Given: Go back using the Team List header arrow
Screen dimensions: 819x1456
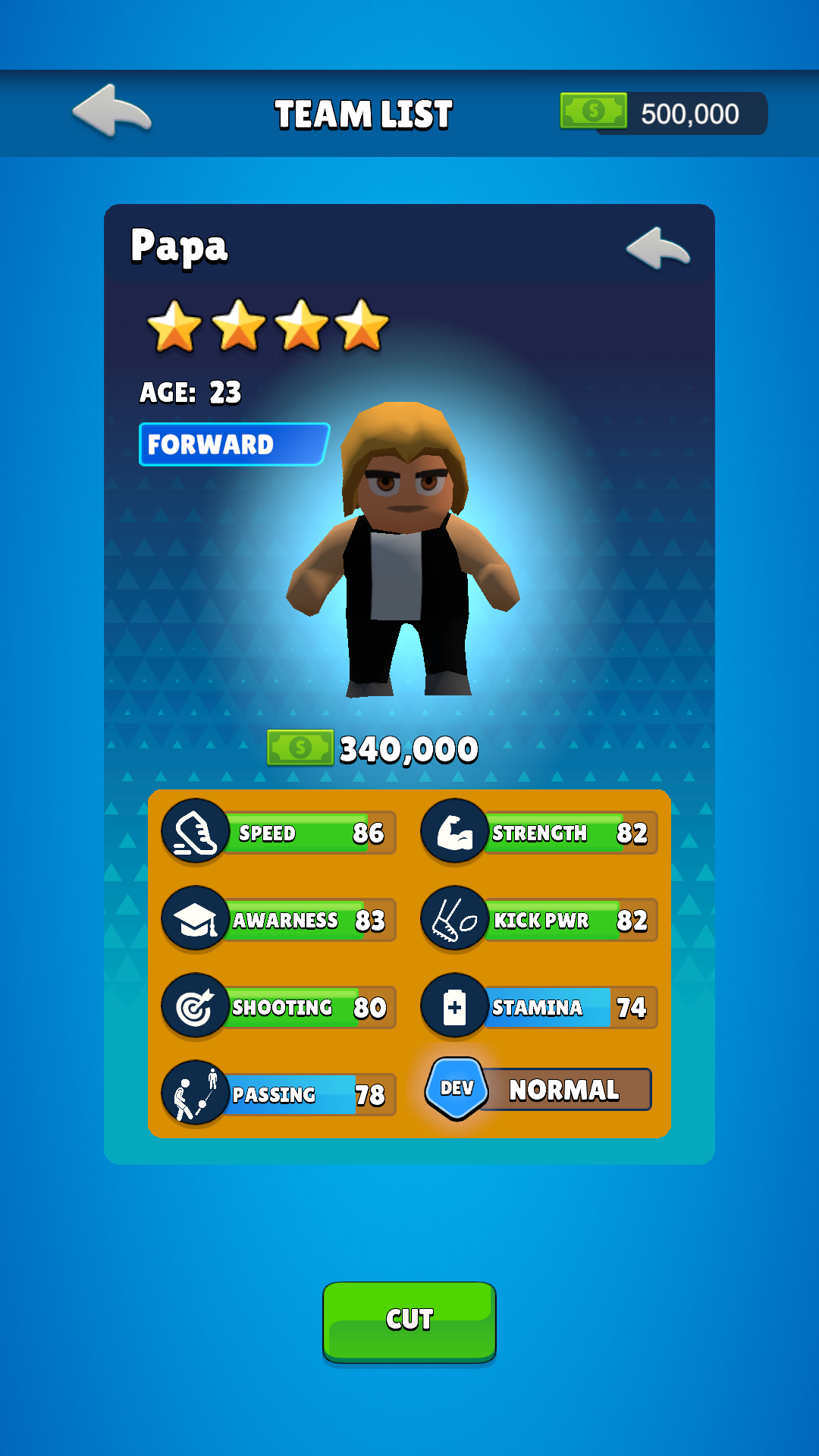Looking at the screenshot, I should point(112,112).
